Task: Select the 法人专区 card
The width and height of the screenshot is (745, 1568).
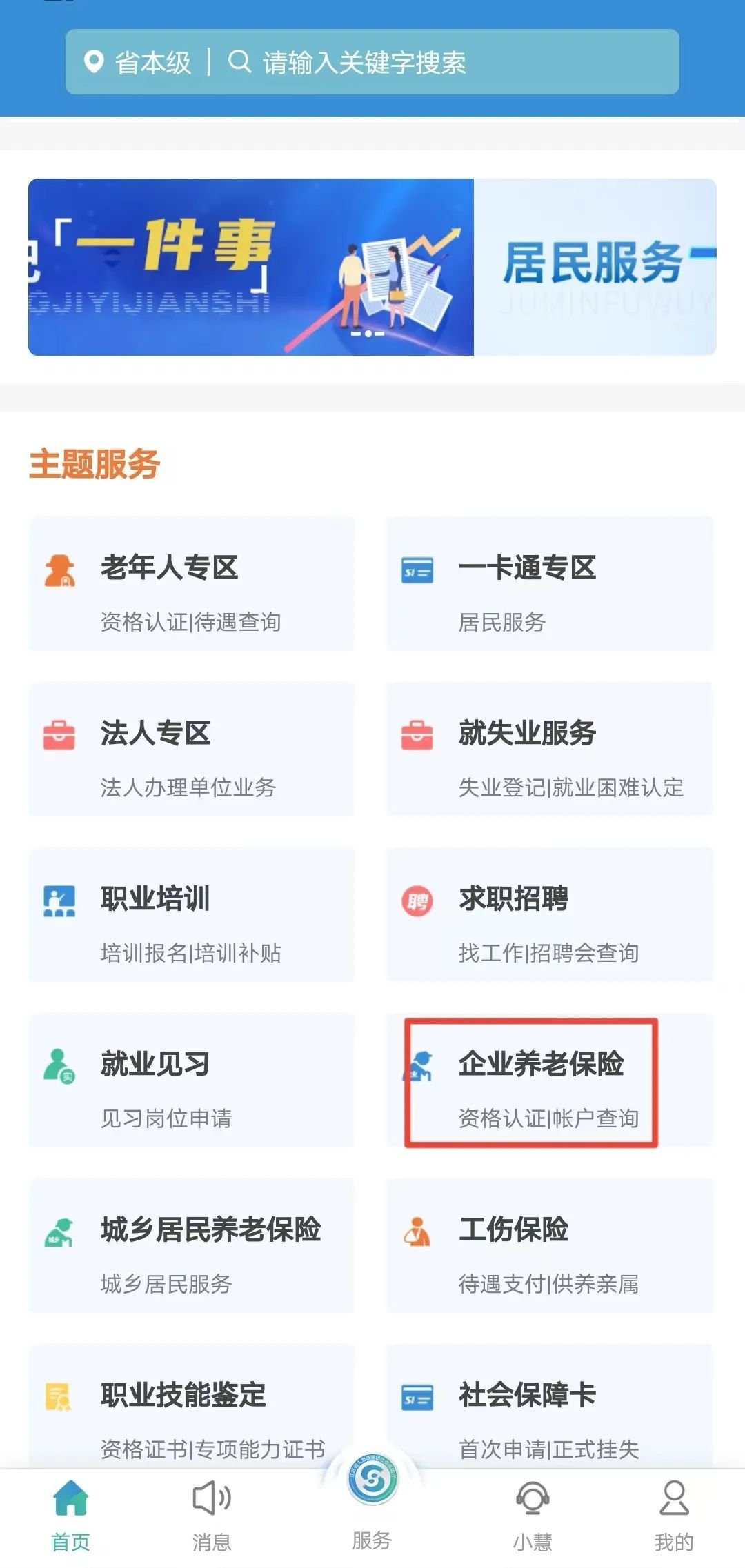Action: coord(191,750)
